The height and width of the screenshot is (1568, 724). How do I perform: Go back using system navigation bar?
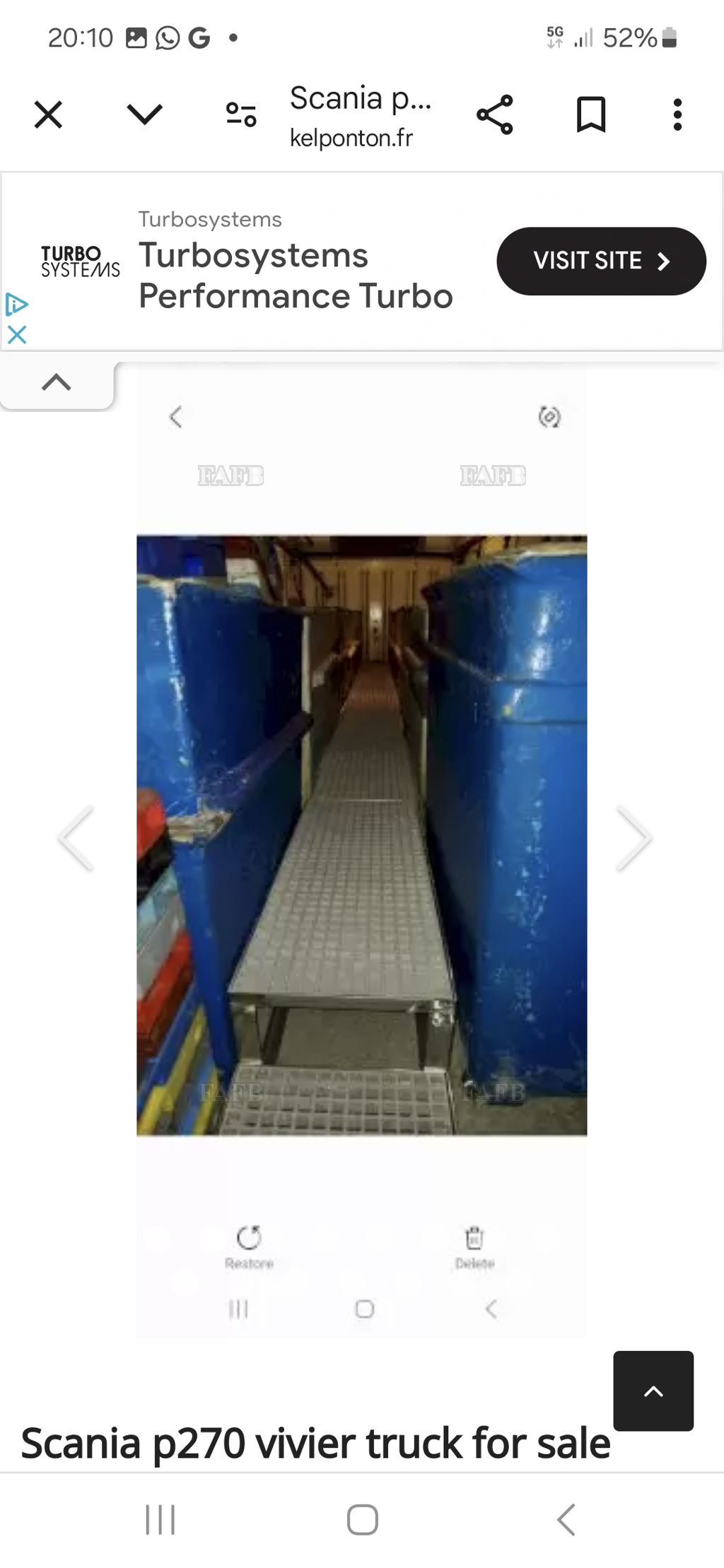point(566,1519)
